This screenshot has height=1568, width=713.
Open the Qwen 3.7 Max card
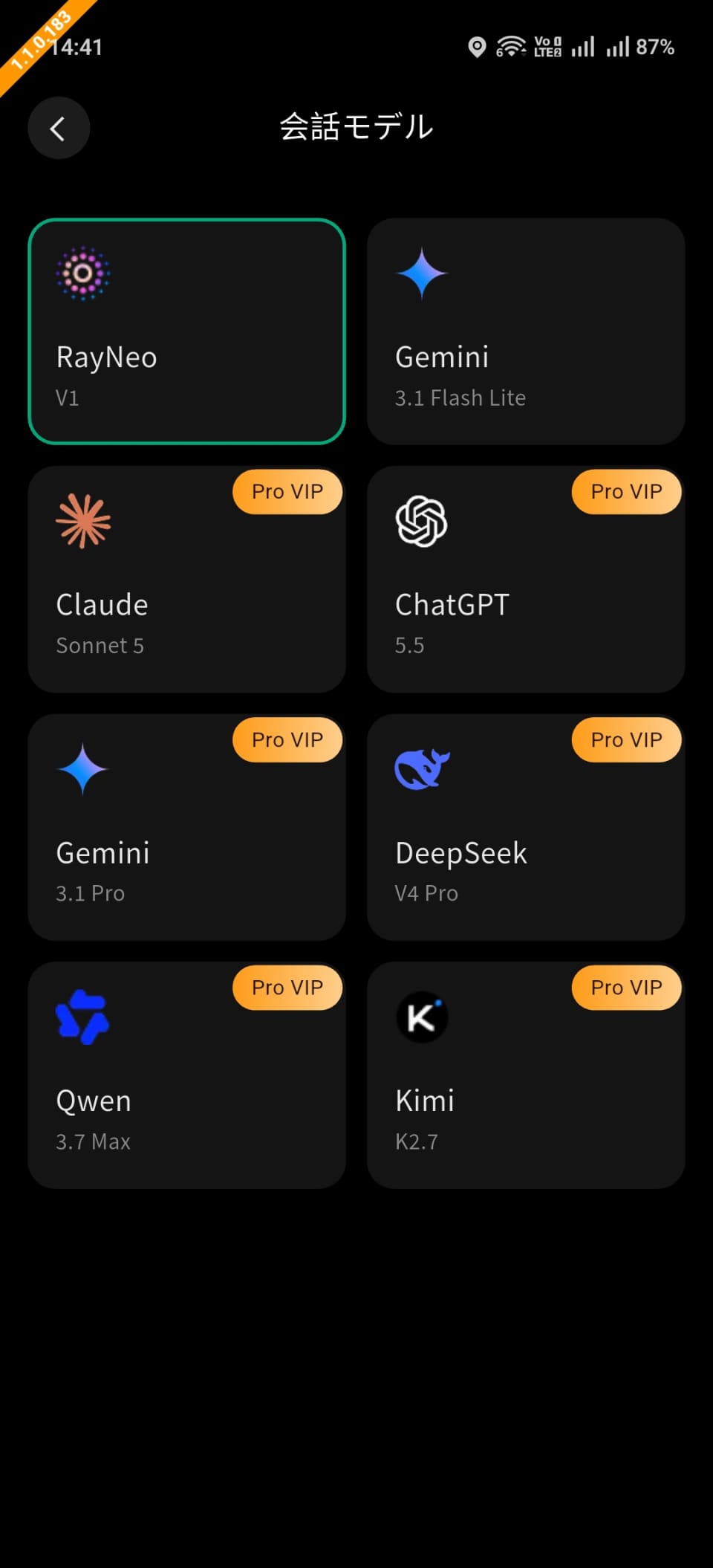(x=186, y=1075)
